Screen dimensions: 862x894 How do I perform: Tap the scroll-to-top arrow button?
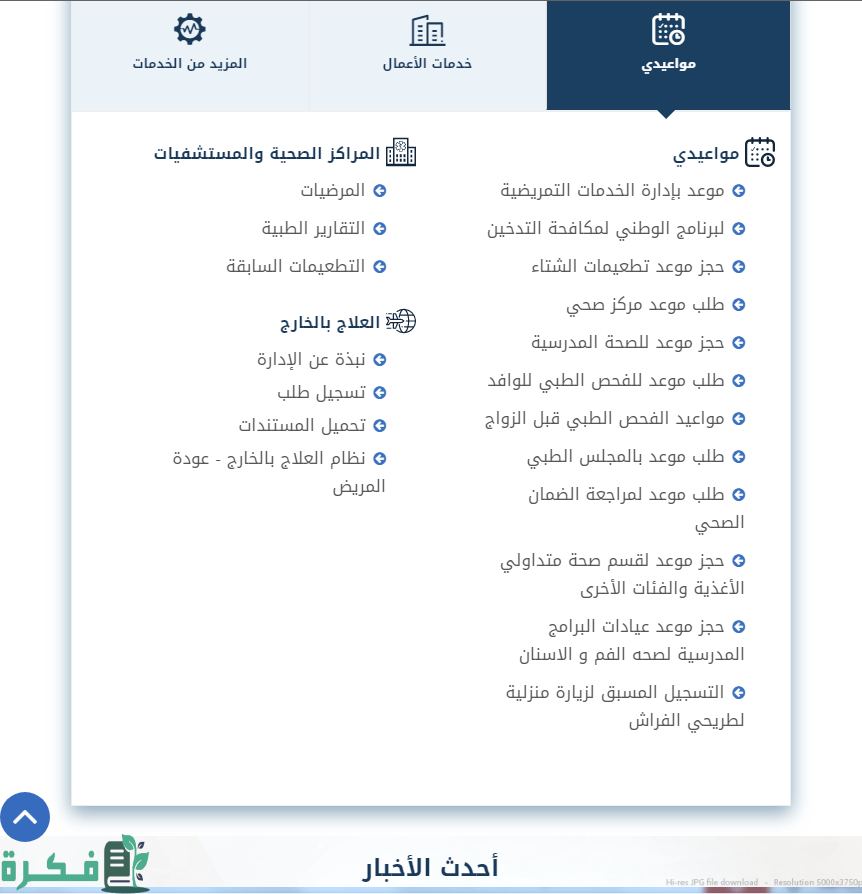[x=25, y=817]
